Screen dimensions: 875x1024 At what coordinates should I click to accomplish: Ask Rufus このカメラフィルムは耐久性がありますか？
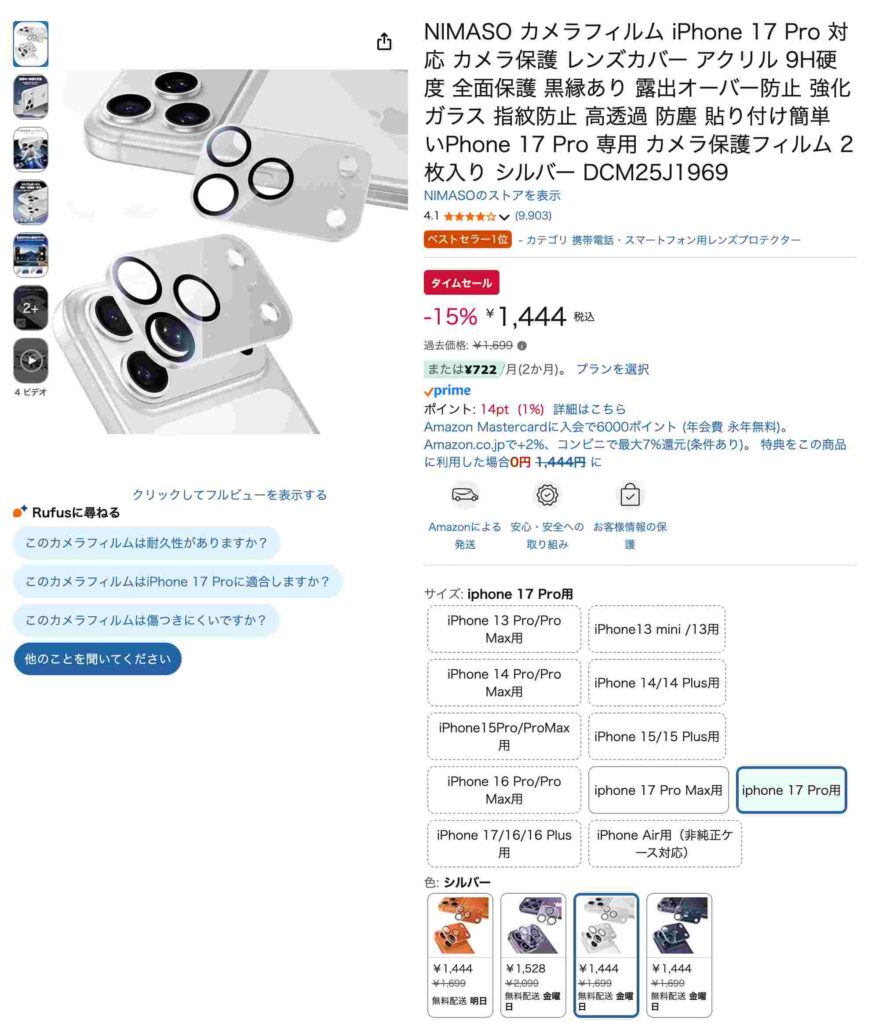click(x=146, y=543)
